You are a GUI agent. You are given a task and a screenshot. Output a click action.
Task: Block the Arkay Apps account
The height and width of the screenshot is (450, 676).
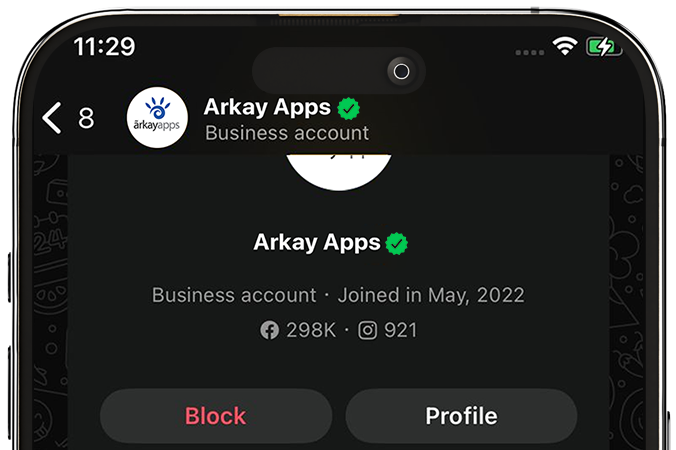(215, 416)
